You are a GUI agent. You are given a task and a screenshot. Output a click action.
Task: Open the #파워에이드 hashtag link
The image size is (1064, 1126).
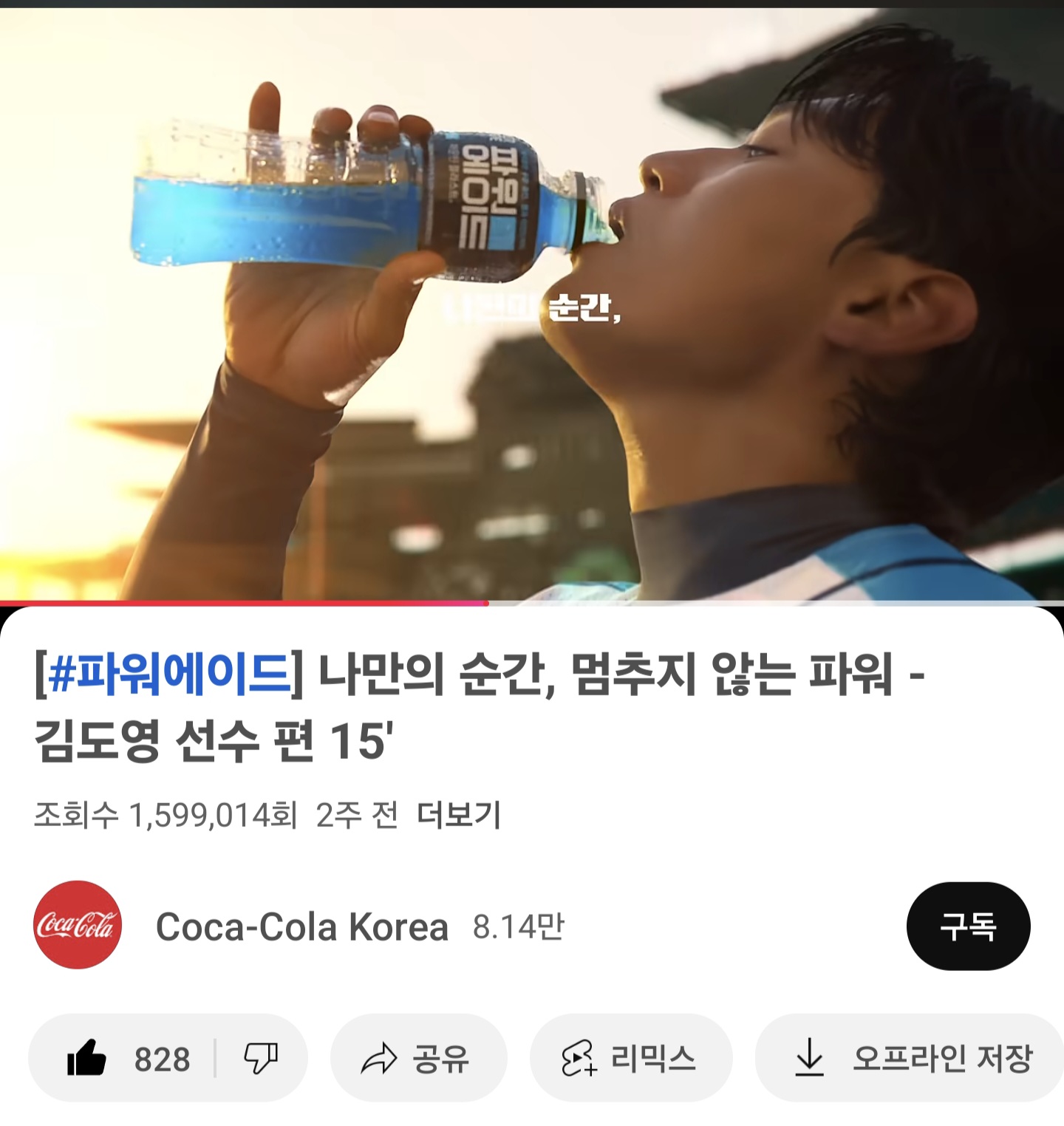[x=170, y=674]
